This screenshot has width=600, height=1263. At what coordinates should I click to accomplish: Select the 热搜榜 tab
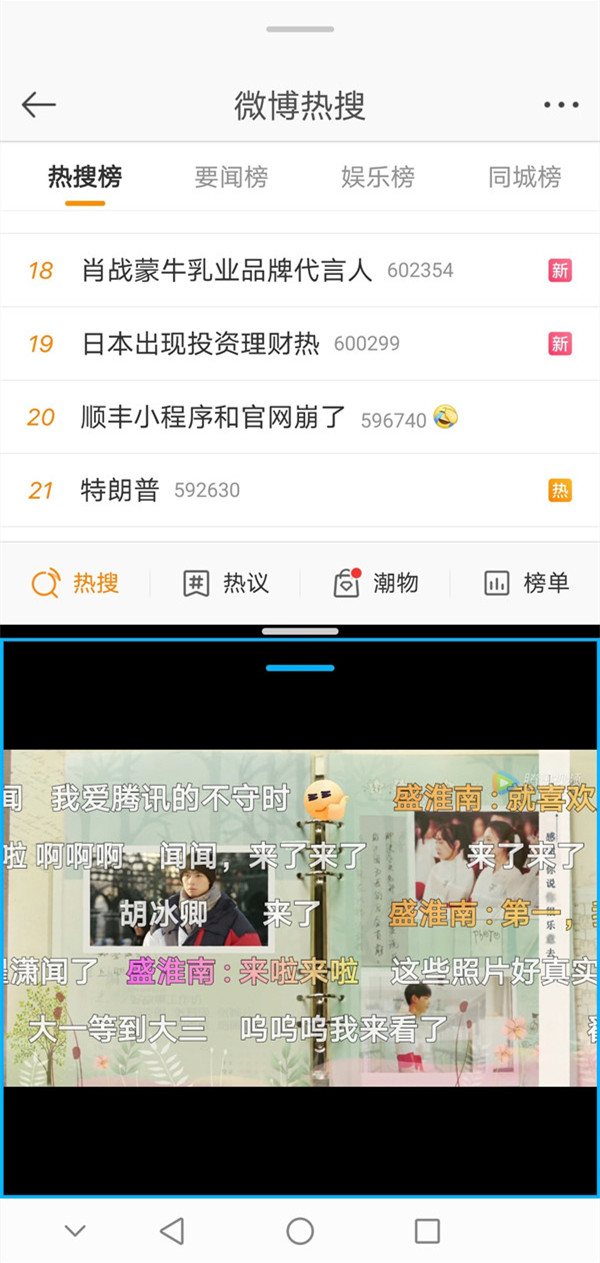point(85,178)
